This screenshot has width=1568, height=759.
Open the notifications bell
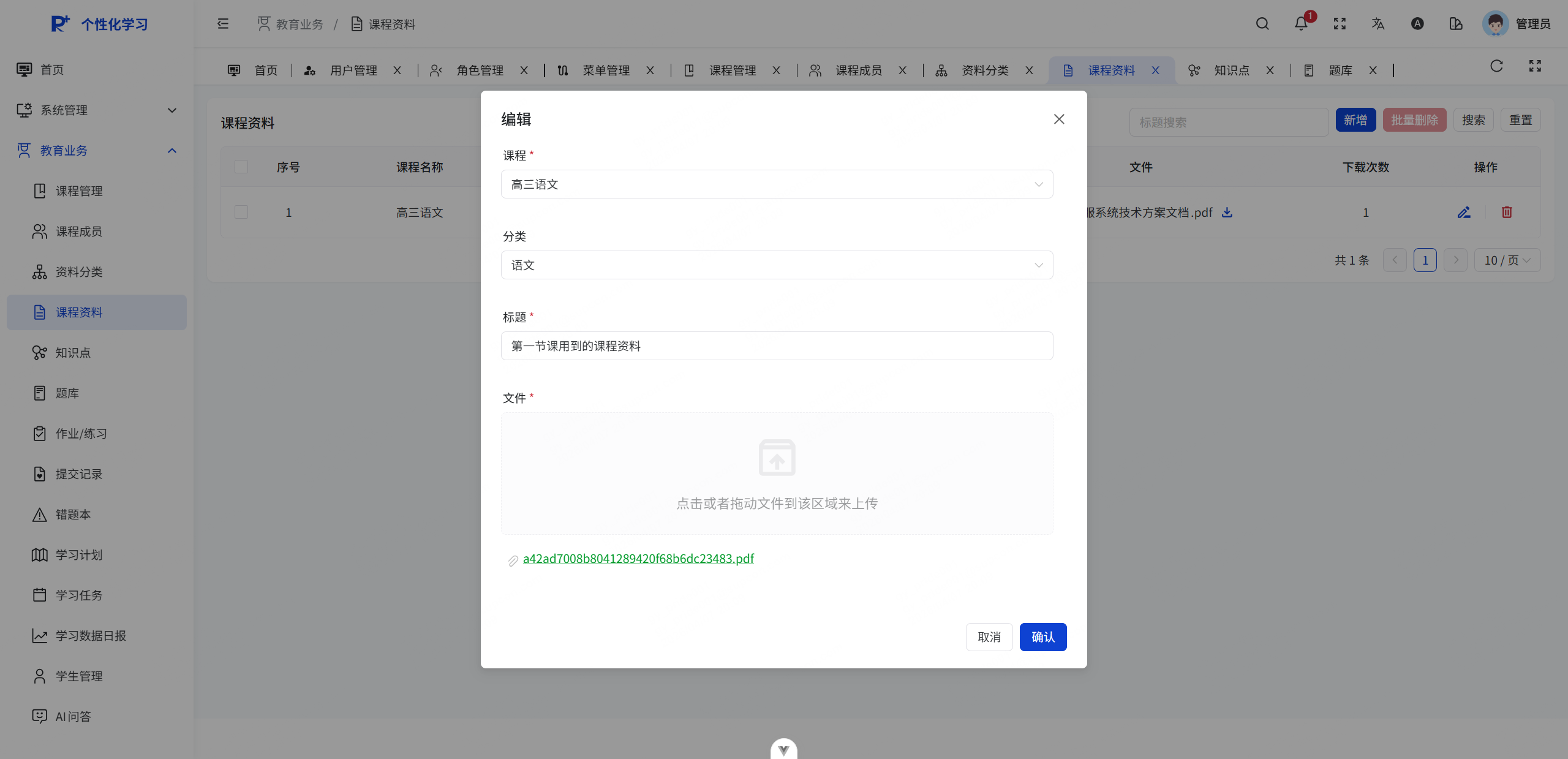[x=1301, y=24]
